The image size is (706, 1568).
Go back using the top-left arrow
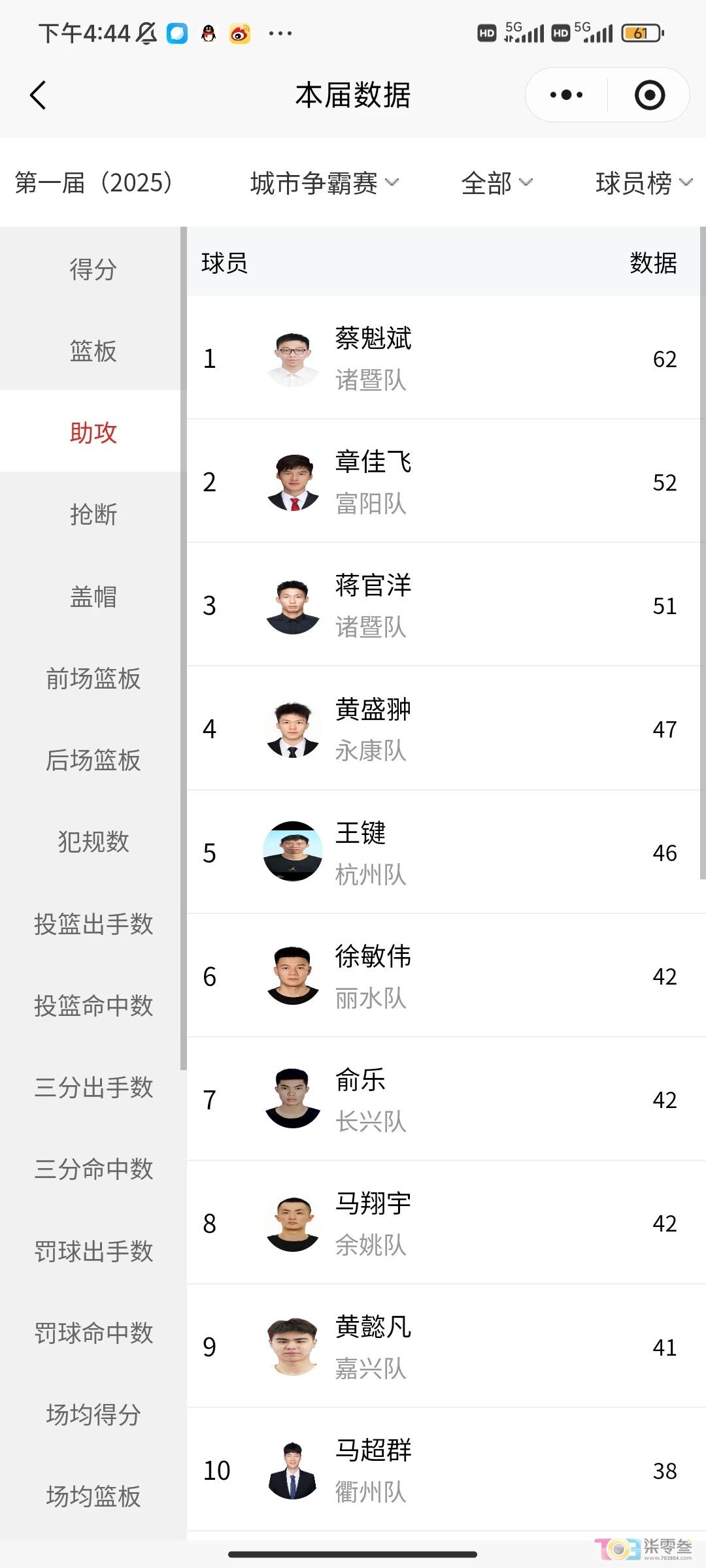[38, 95]
